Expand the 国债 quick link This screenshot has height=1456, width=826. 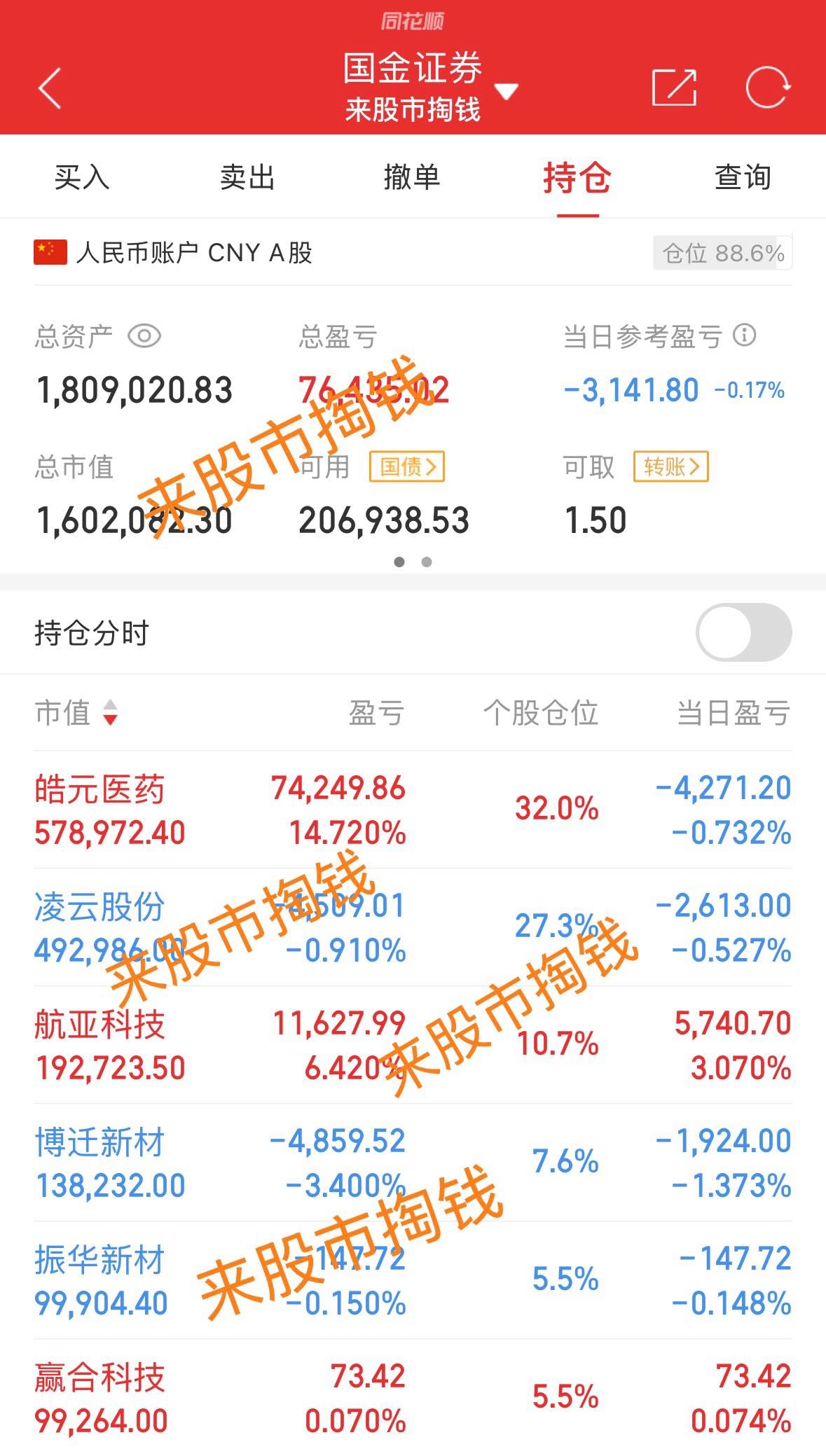[x=407, y=467]
